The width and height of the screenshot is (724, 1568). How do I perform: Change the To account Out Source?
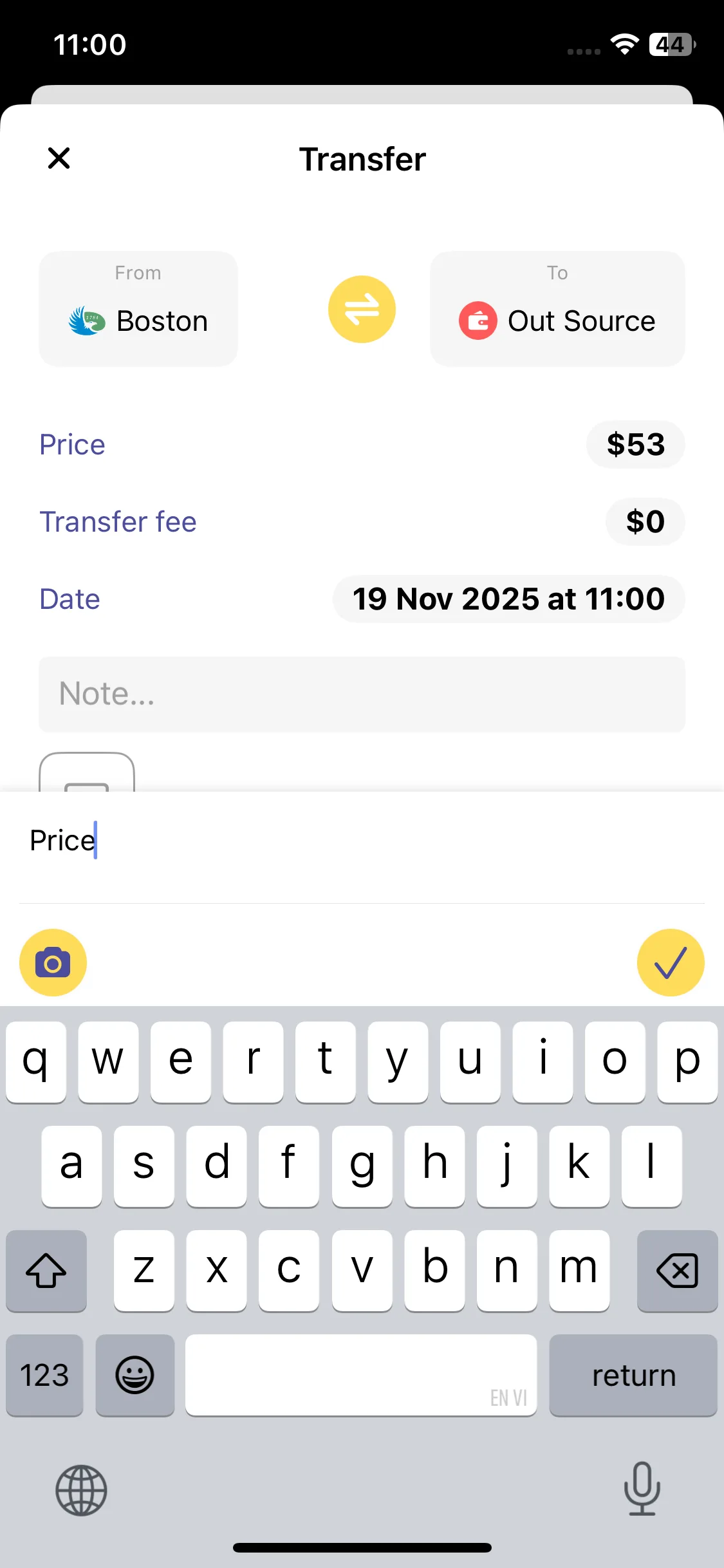[557, 310]
